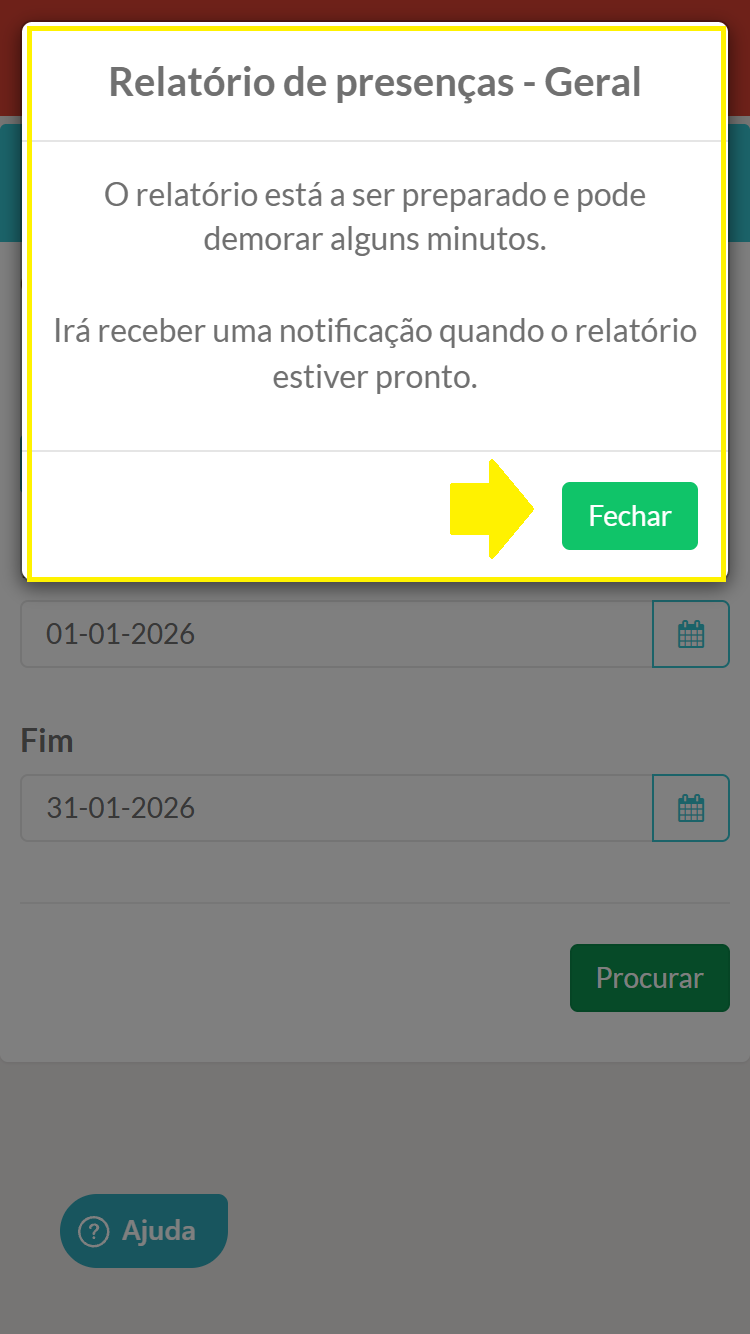Open the calendar for the 01-01-2026 date

tap(691, 634)
